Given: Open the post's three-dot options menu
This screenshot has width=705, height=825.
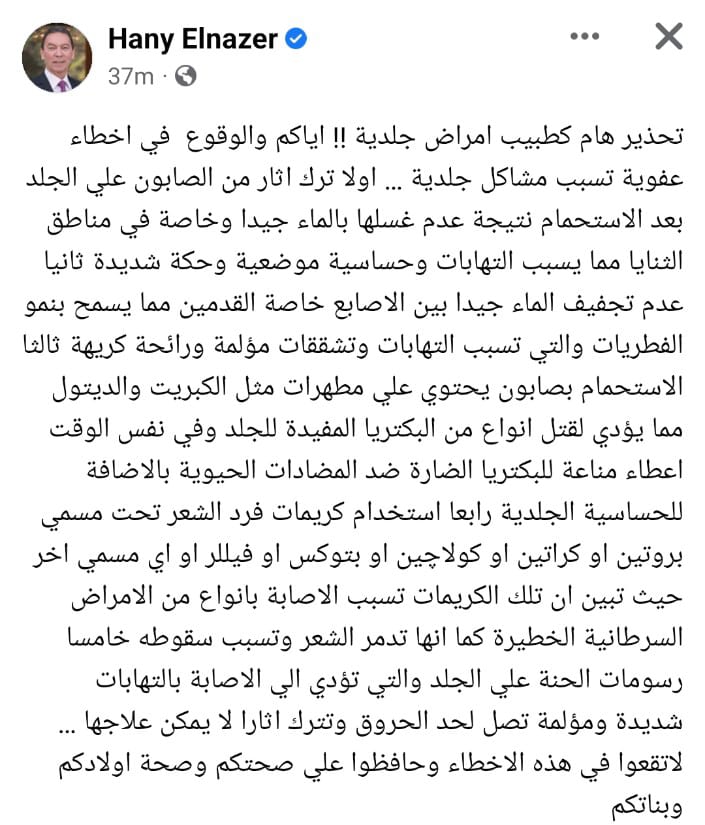Looking at the screenshot, I should (585, 38).
